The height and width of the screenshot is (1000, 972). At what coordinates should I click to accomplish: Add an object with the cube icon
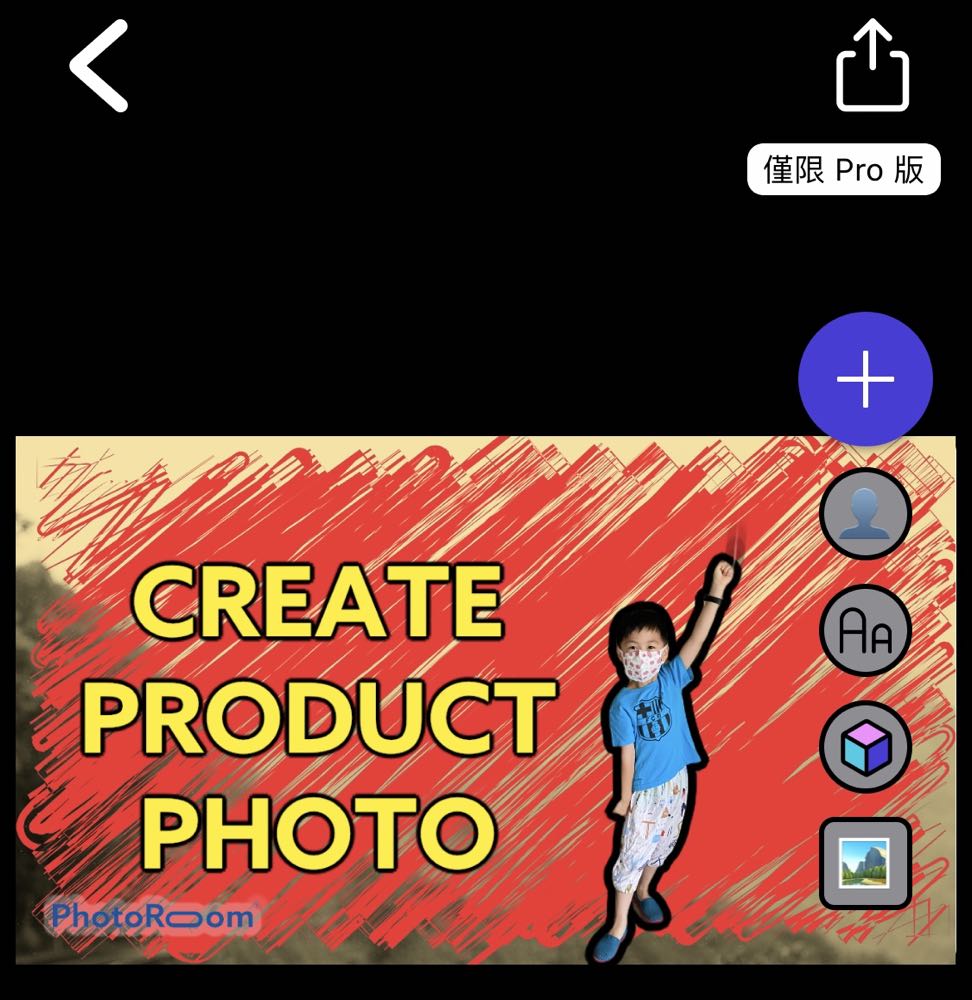(865, 747)
